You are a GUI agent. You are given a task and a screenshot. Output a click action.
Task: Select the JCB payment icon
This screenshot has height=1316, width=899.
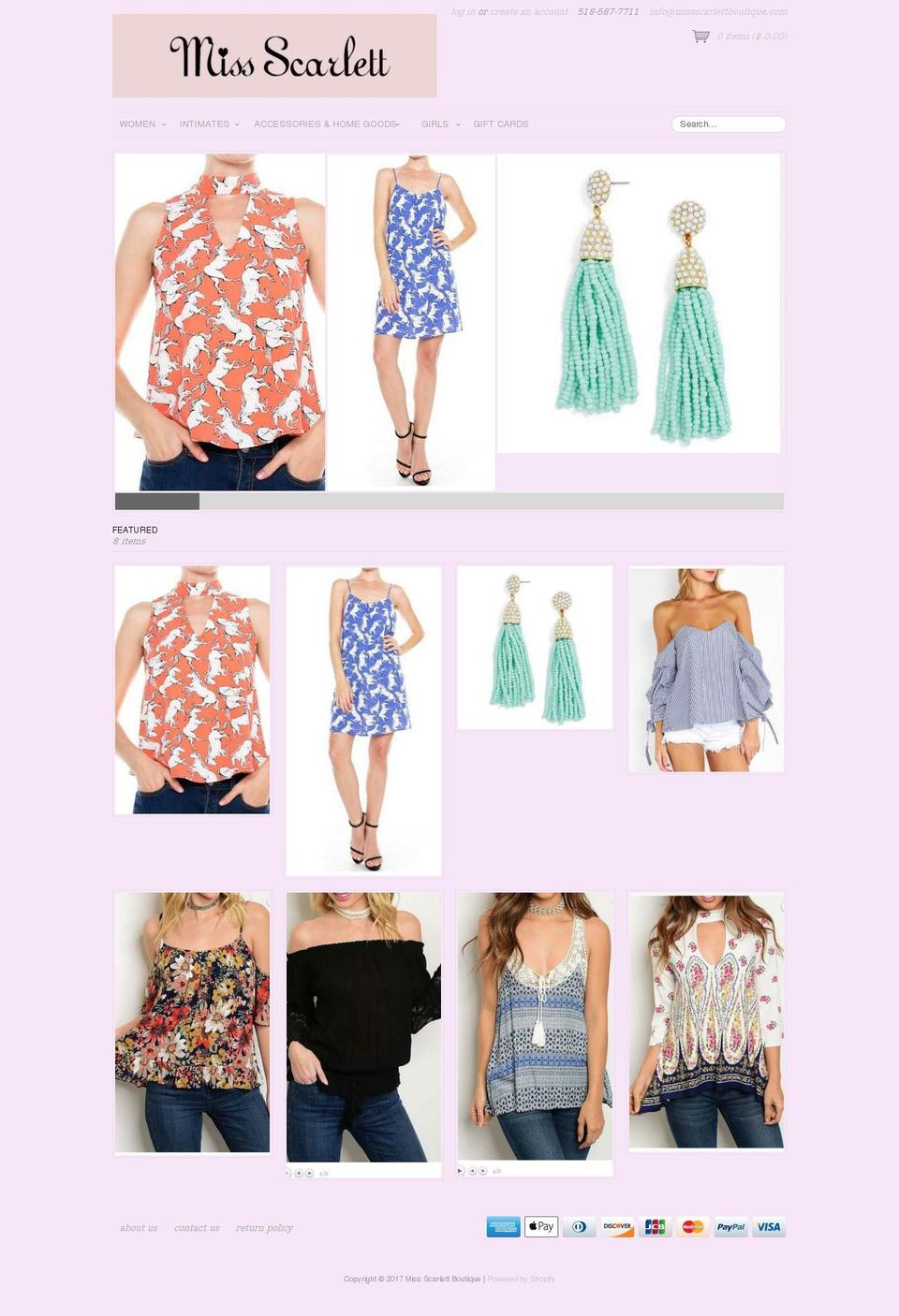pos(655,1226)
